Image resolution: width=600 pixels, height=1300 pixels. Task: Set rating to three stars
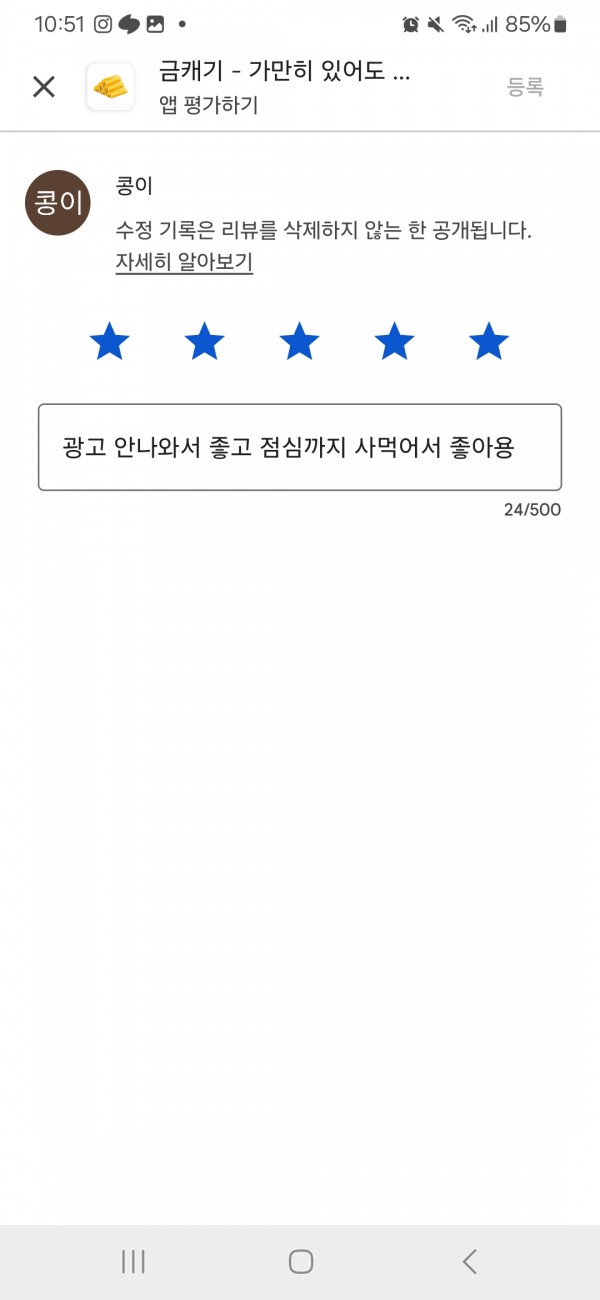pyautogui.click(x=299, y=342)
